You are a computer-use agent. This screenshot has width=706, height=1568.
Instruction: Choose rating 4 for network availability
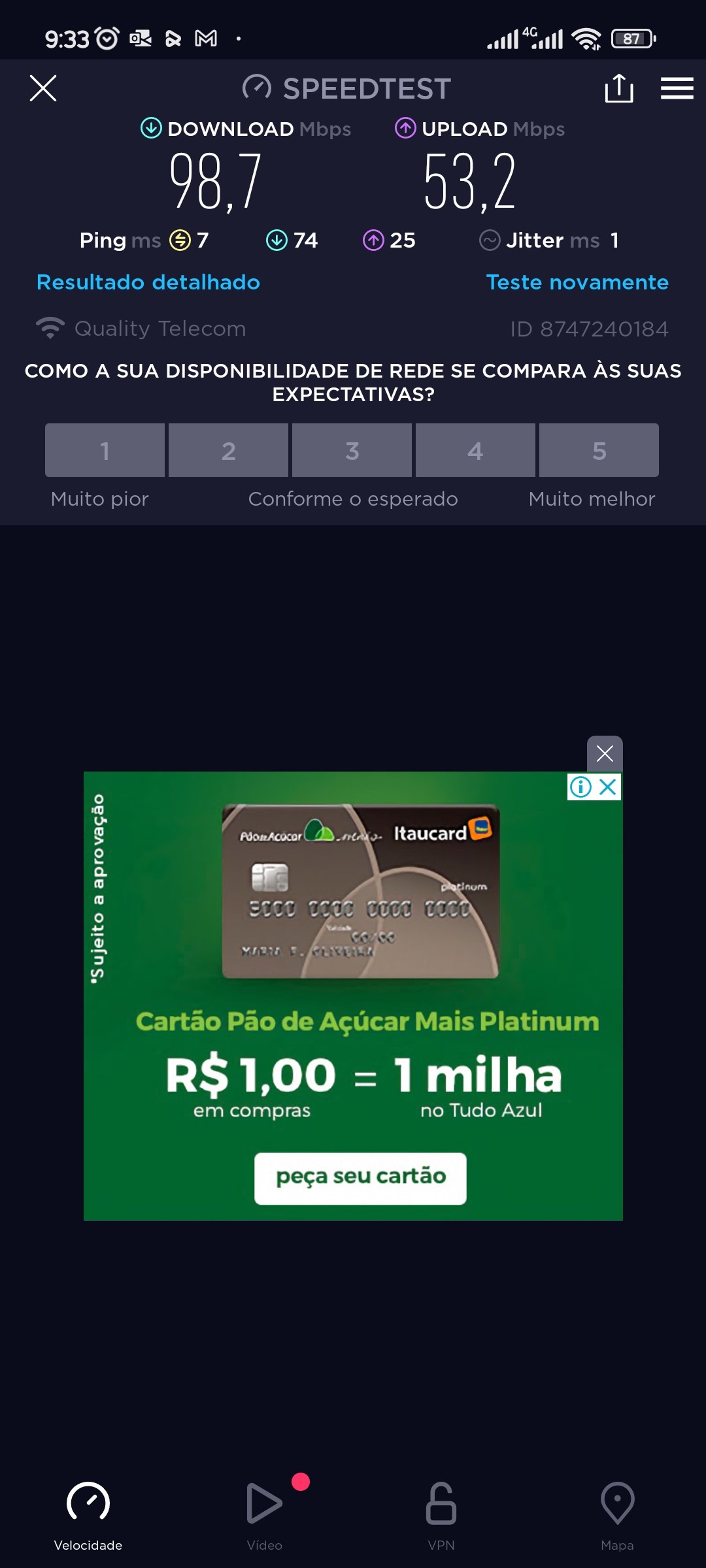coord(475,450)
